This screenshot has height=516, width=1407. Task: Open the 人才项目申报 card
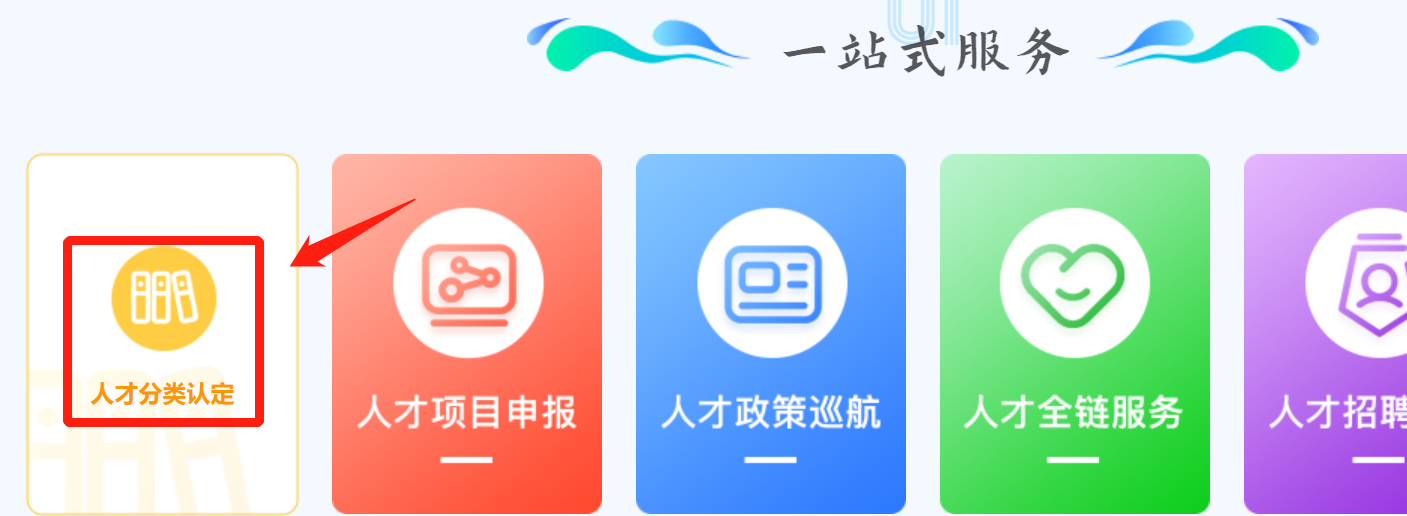(467, 334)
